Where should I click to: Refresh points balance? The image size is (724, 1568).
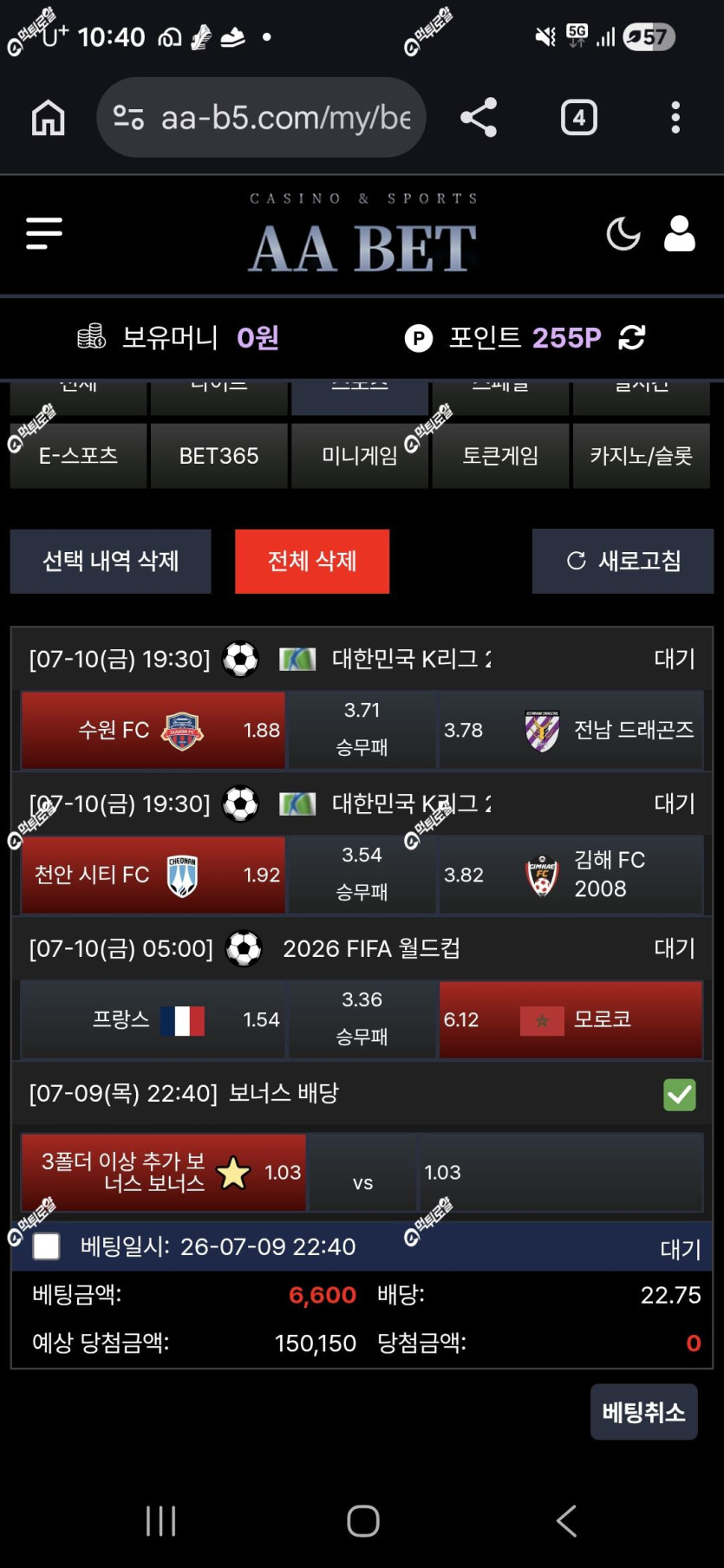click(632, 337)
